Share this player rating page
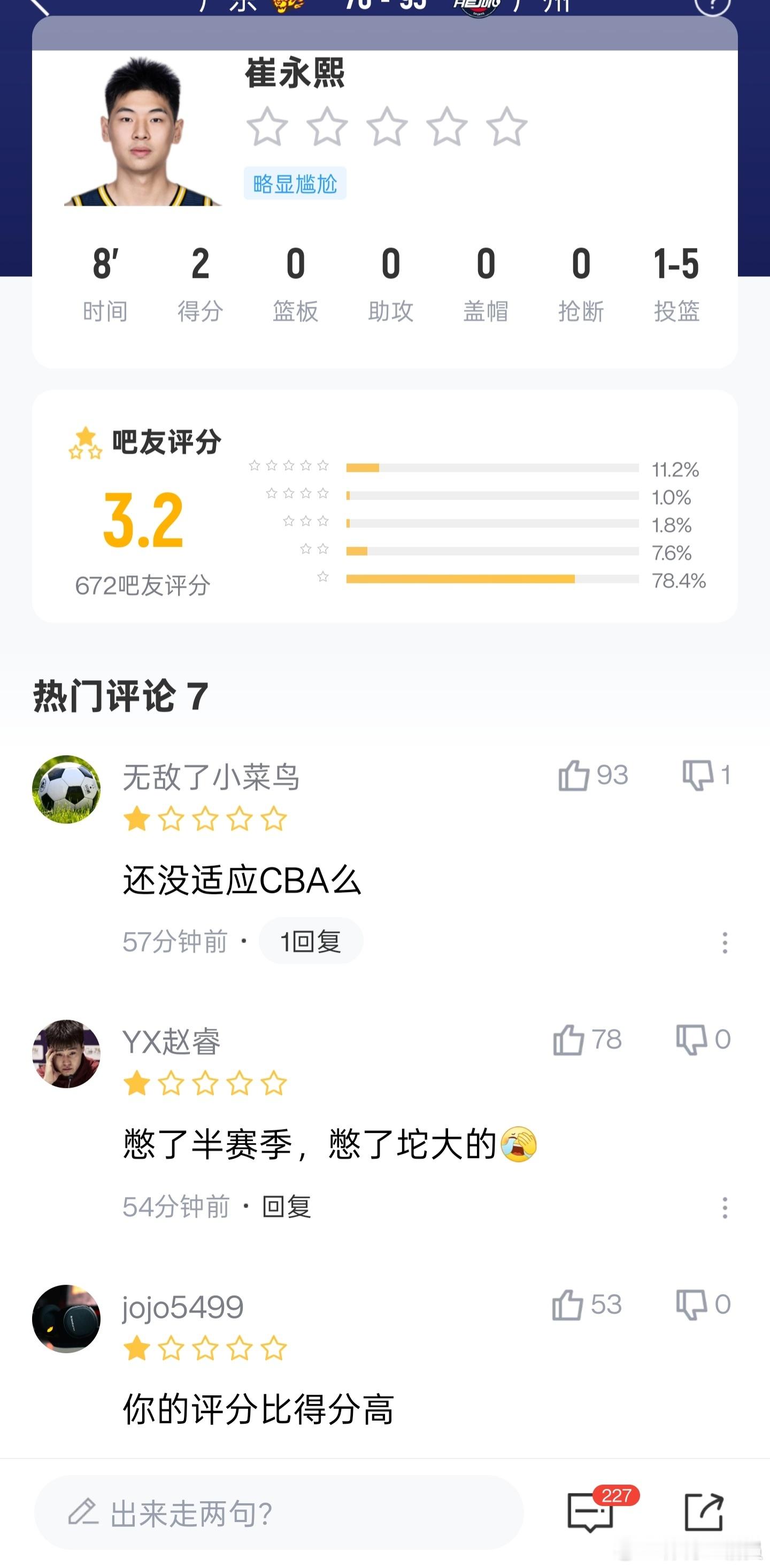The width and height of the screenshot is (770, 1568). 704,1512
